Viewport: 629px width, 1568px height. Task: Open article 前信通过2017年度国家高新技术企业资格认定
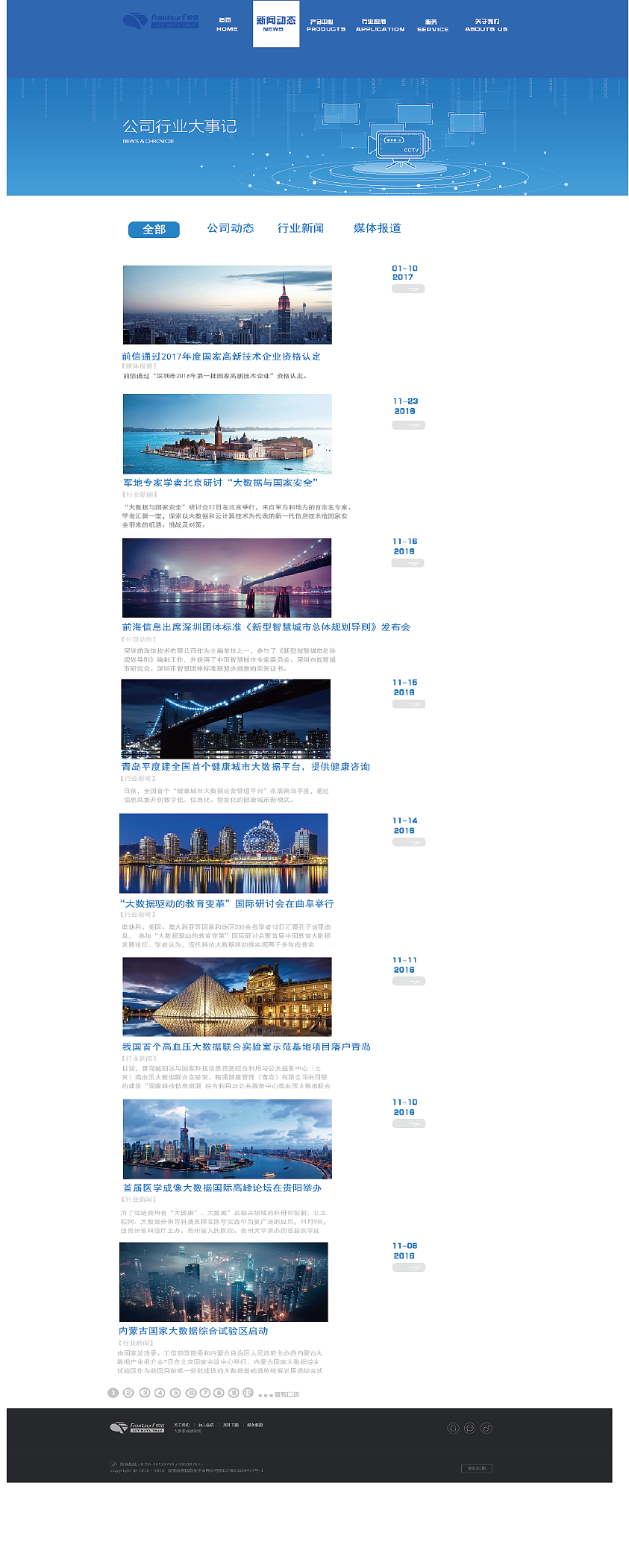tap(222, 357)
